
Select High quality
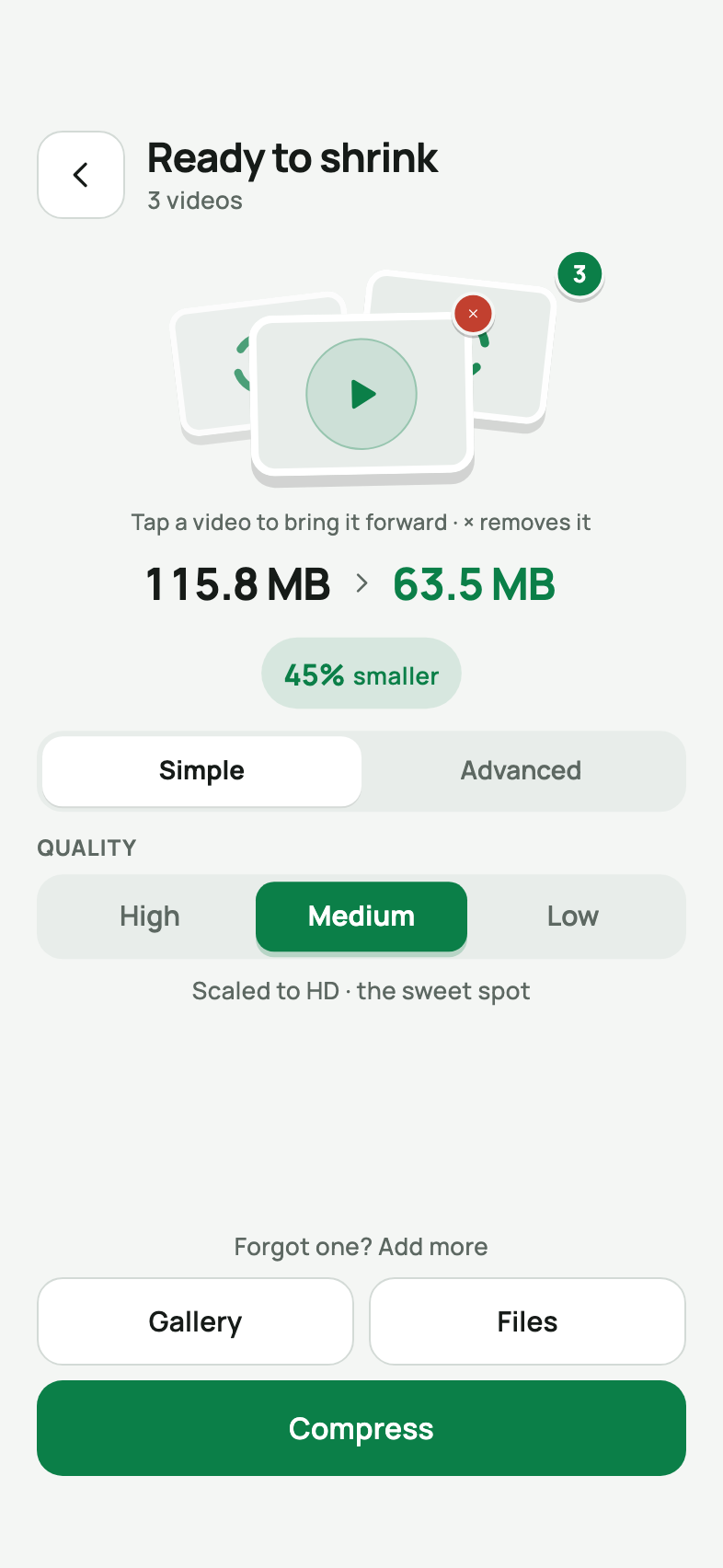click(150, 917)
